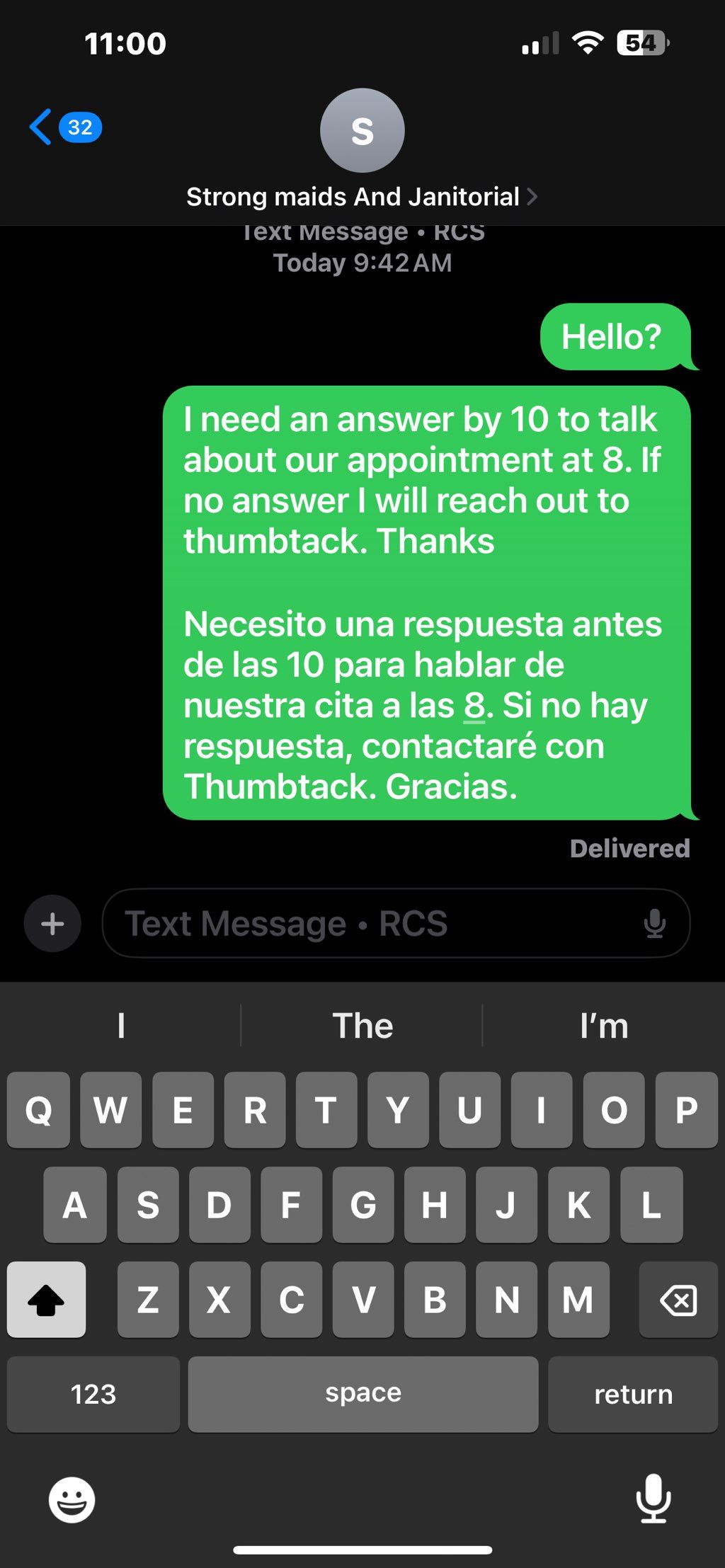
Task: Tap the plus button for attachments
Action: (x=52, y=923)
